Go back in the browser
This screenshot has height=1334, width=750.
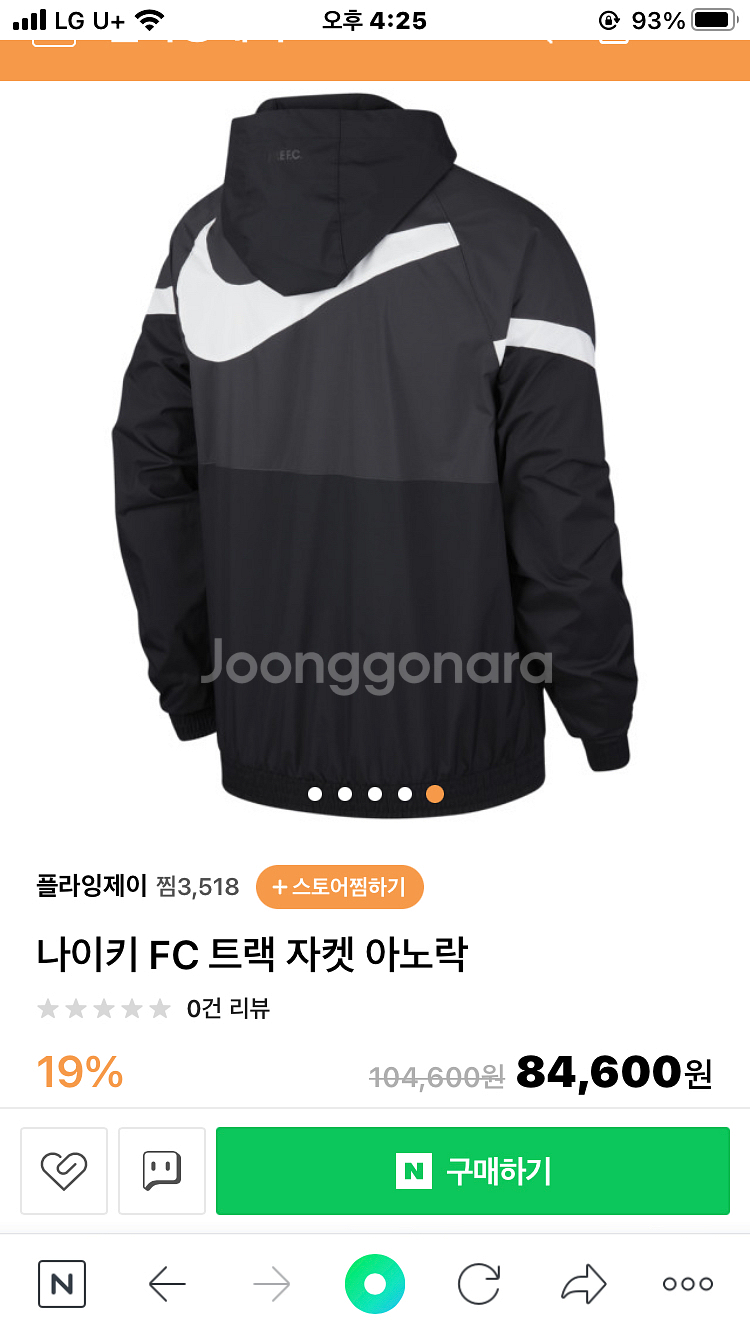click(x=167, y=1284)
